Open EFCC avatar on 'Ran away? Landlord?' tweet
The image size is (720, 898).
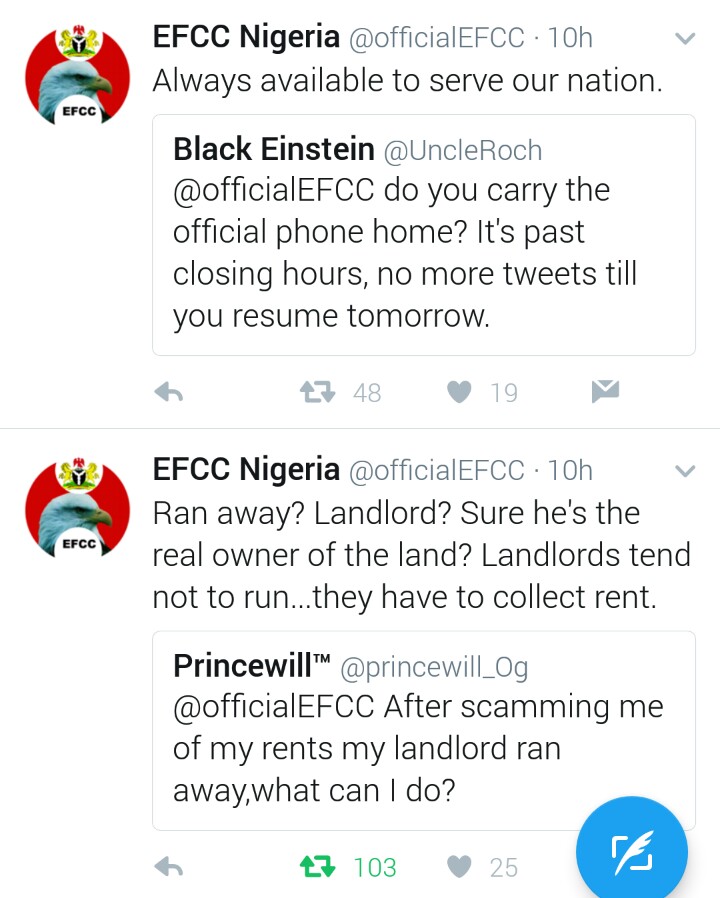pos(77,511)
